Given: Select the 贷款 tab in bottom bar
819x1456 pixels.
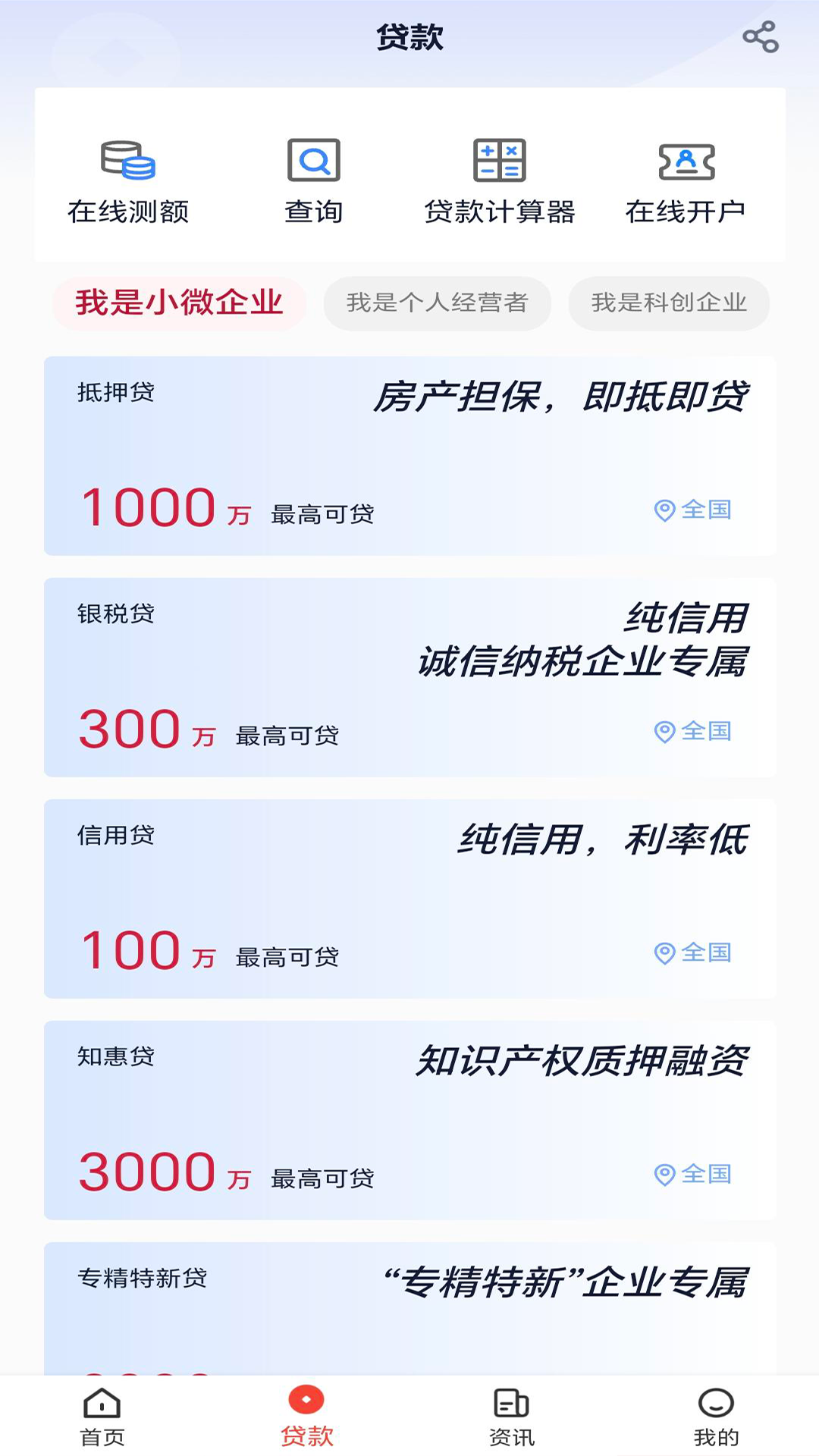Looking at the screenshot, I should point(306,1416).
